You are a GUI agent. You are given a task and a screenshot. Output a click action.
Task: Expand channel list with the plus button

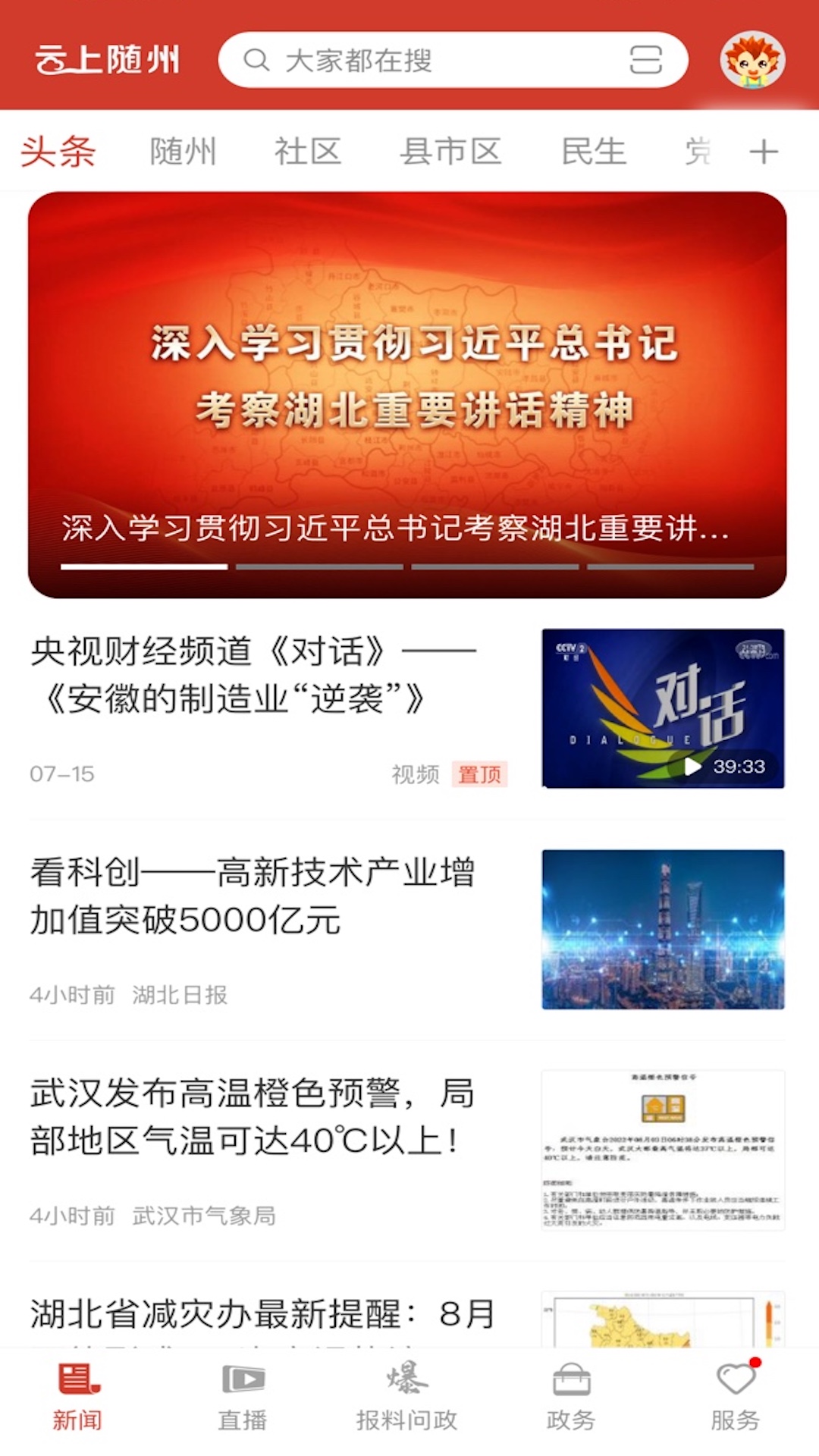point(765,150)
